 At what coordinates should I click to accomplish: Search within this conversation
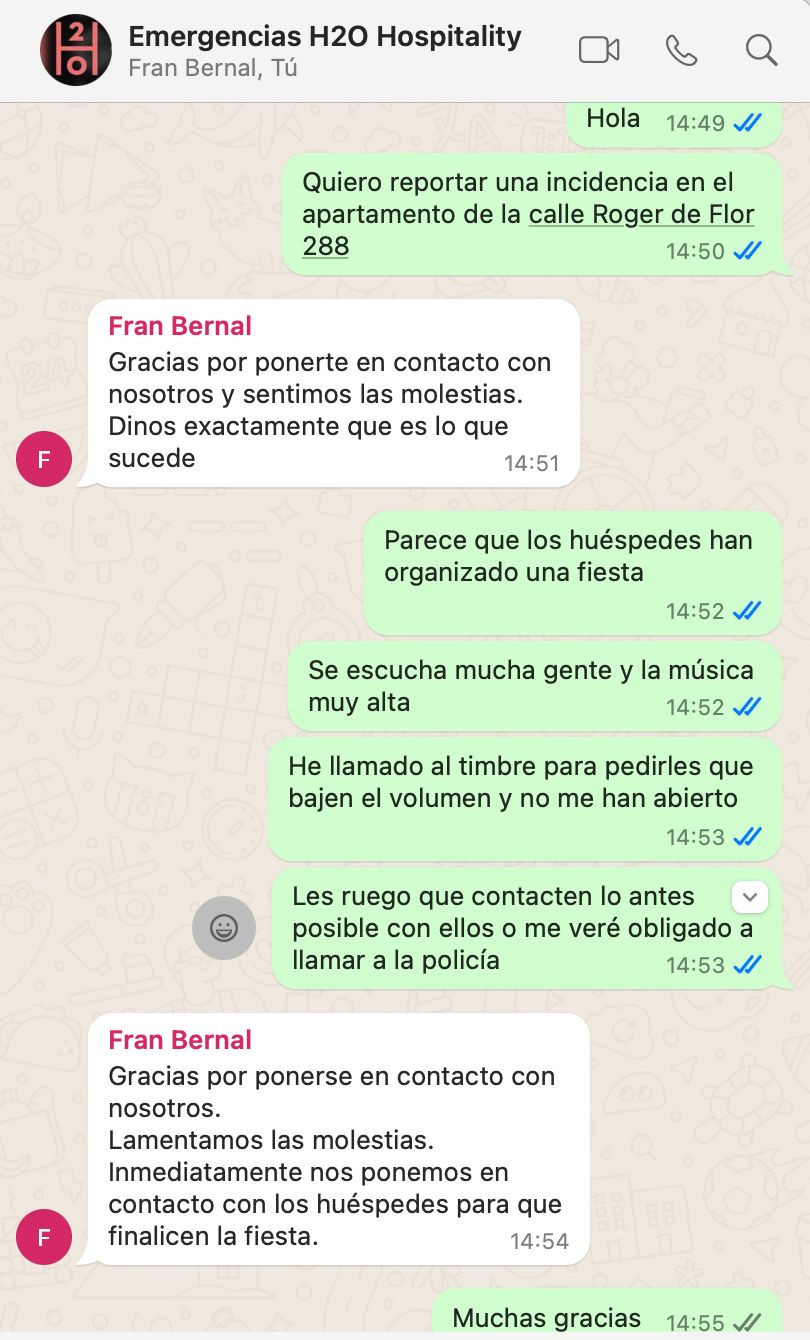(761, 50)
